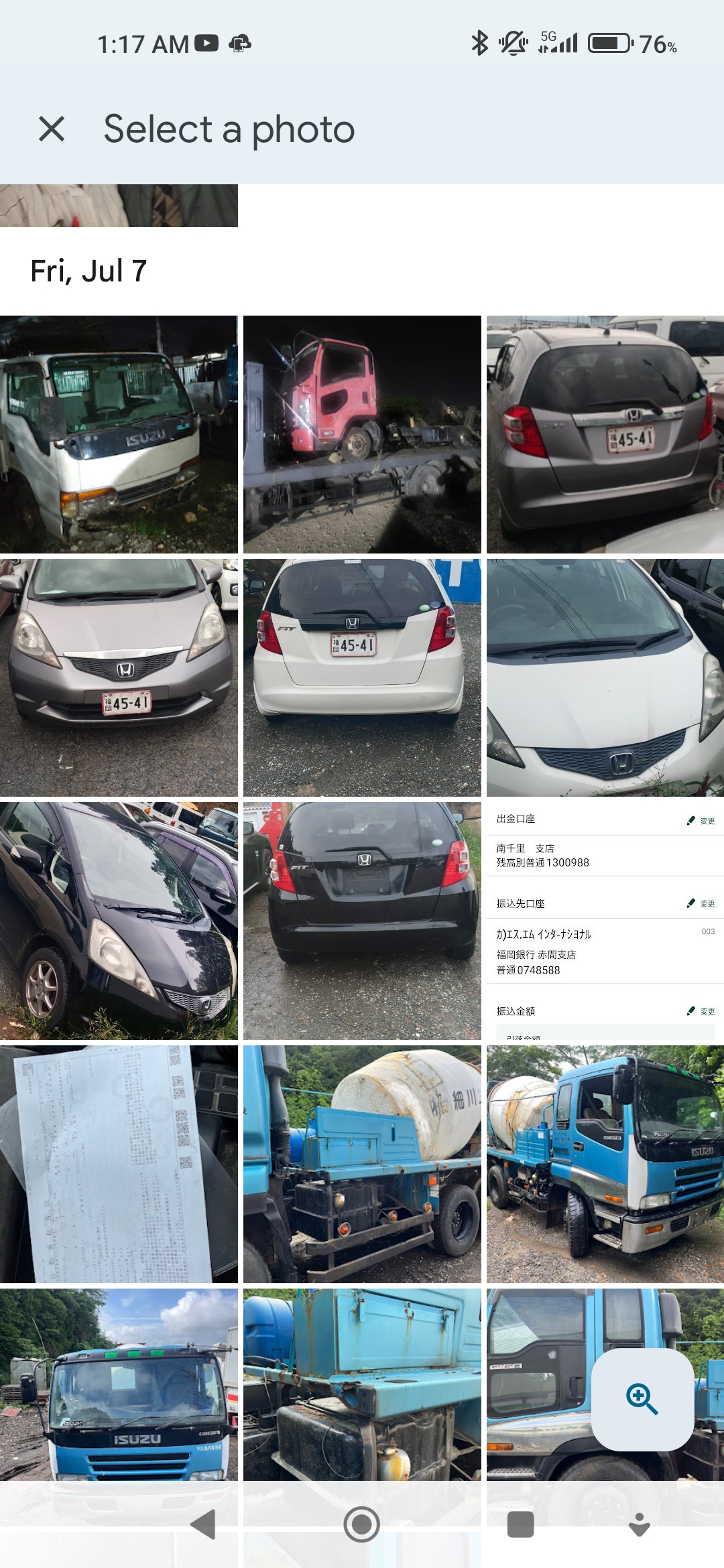Screen dimensions: 724x1568
Task: Select the blue truck fuel tank close-up
Action: [x=362, y=1384]
